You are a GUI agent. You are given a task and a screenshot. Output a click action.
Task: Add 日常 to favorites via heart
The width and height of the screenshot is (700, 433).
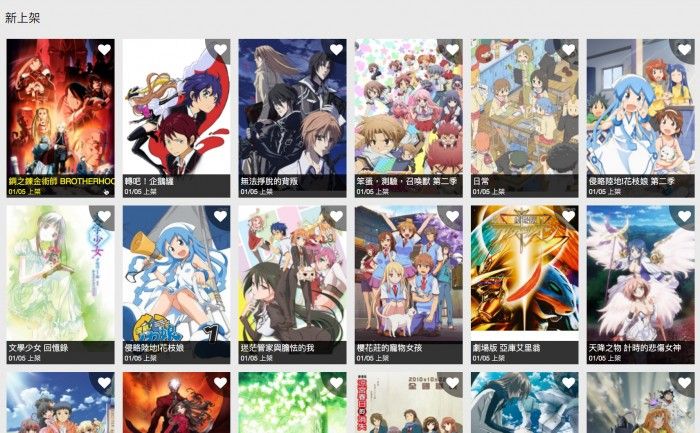click(568, 50)
